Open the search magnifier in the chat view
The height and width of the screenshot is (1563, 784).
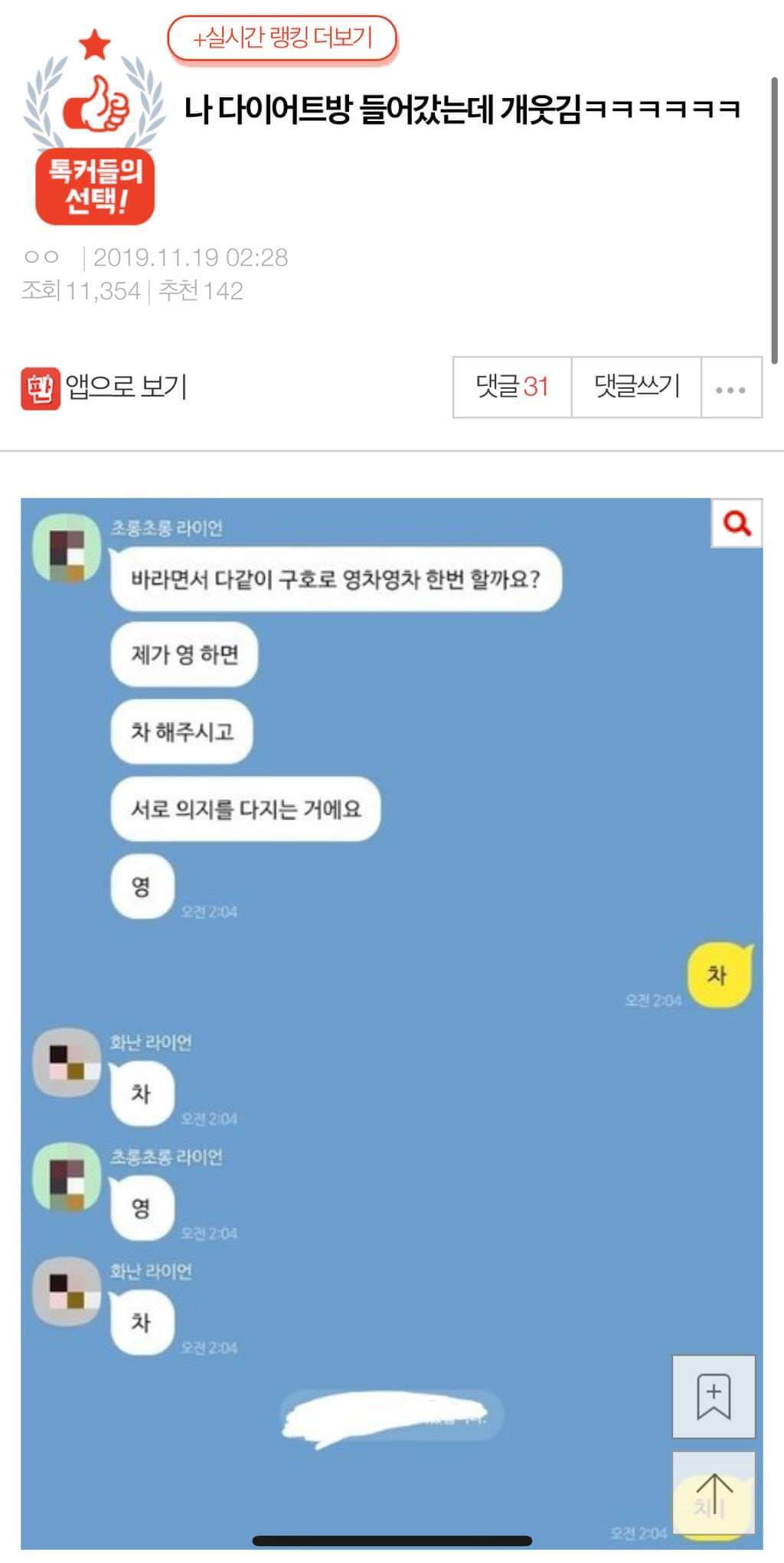tap(737, 525)
